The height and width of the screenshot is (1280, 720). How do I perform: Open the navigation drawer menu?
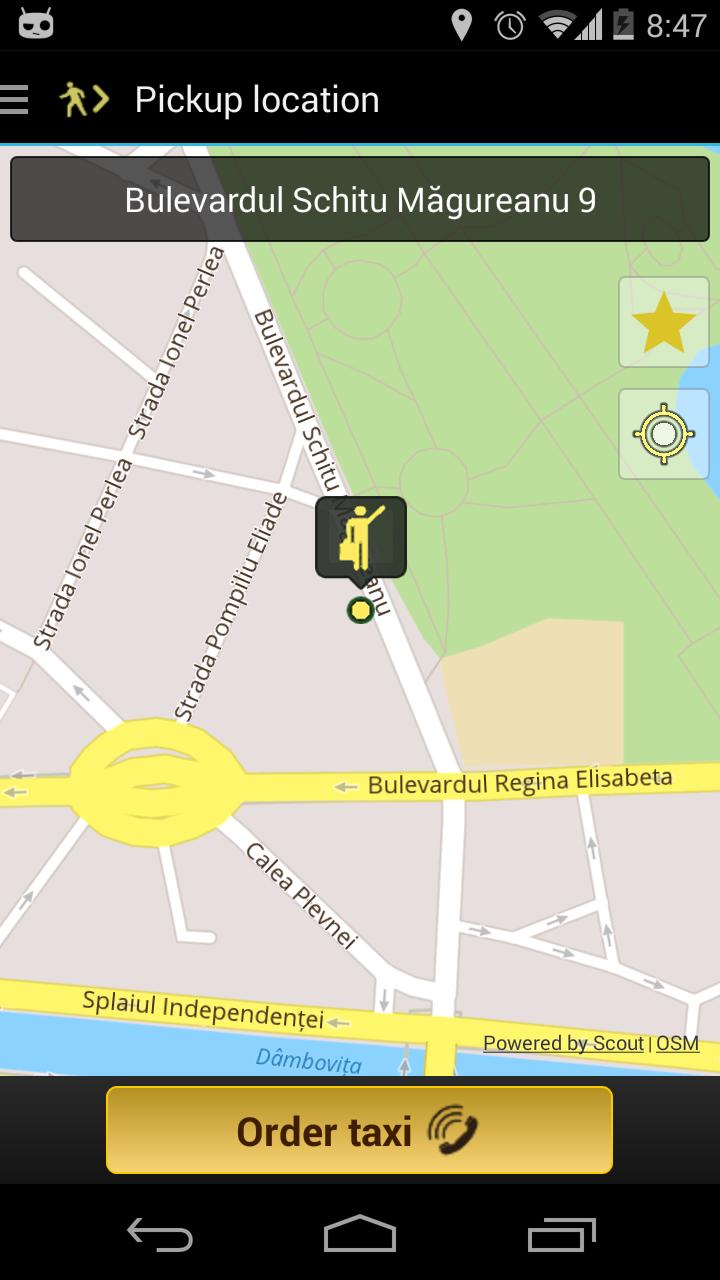coord(16,99)
